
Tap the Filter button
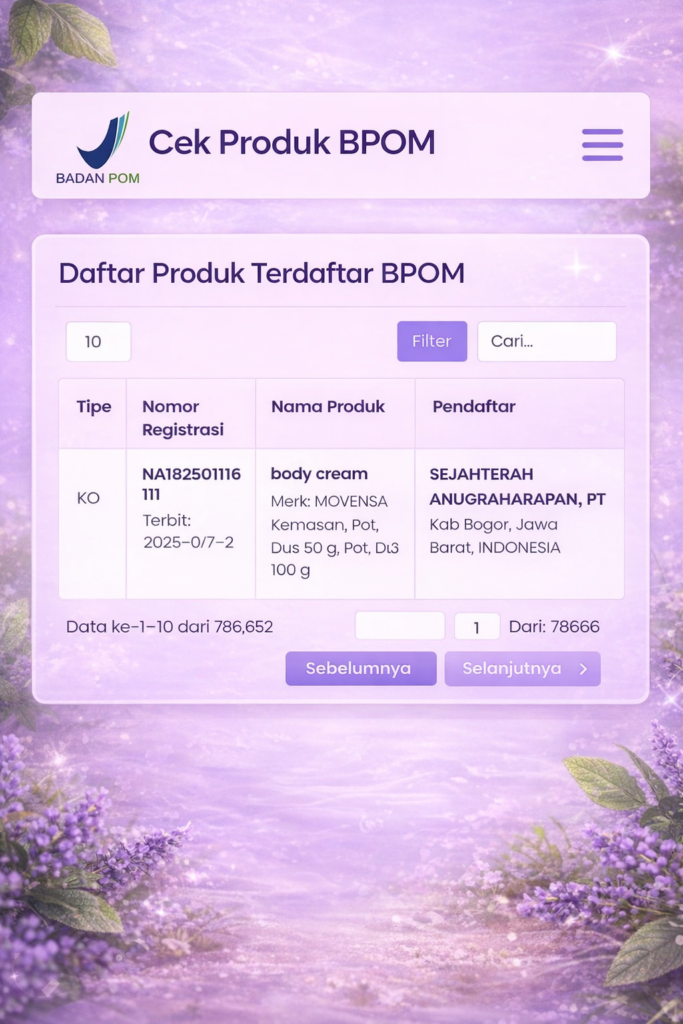[431, 341]
